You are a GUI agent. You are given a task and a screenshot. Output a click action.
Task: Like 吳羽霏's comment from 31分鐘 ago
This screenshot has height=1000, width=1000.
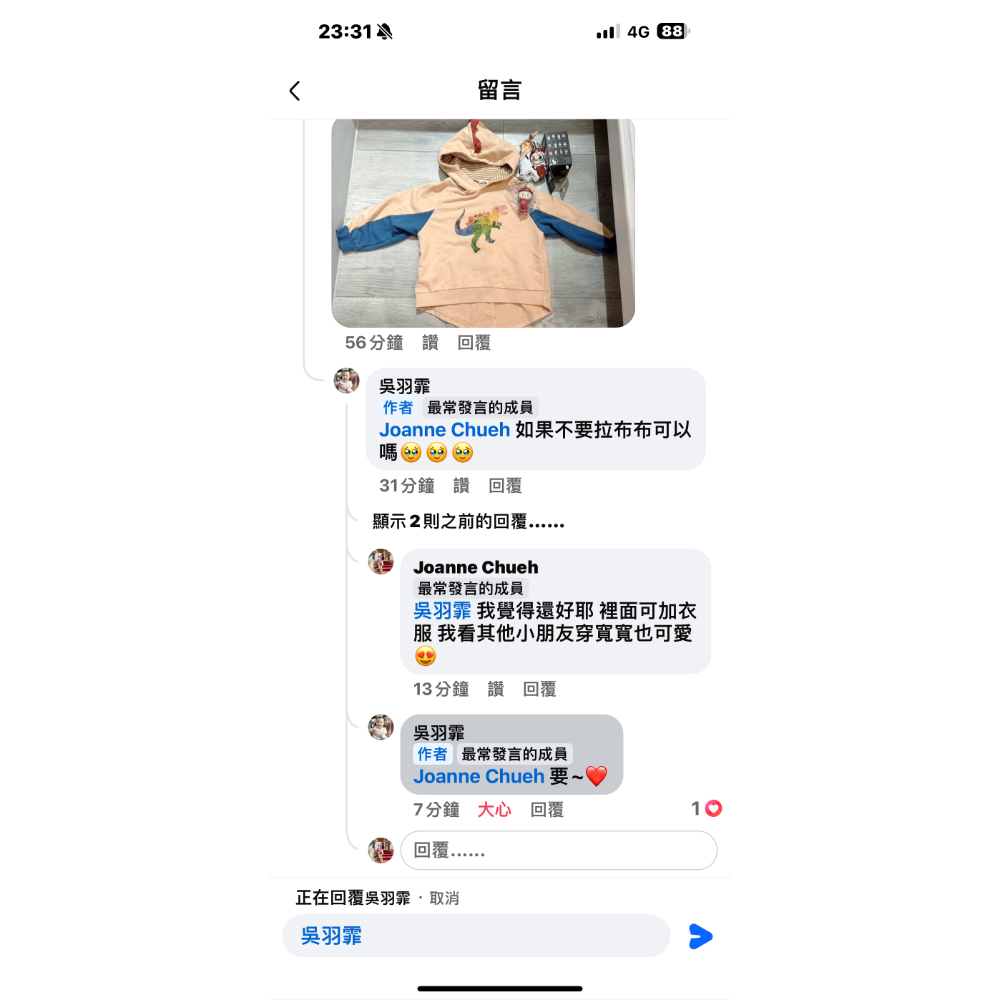point(461,486)
